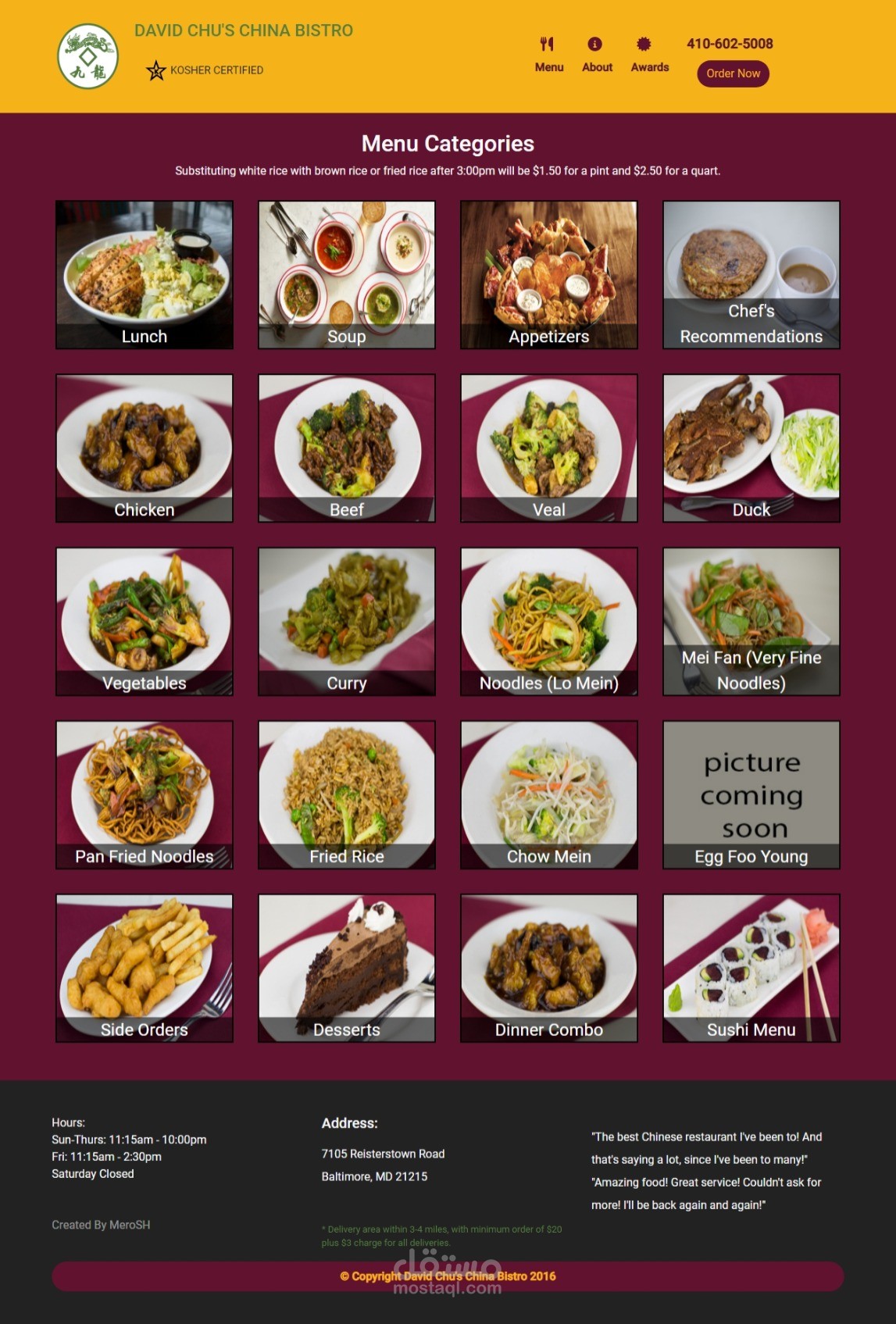Select the Fried Rice category
The image size is (896, 1324).
click(x=346, y=794)
